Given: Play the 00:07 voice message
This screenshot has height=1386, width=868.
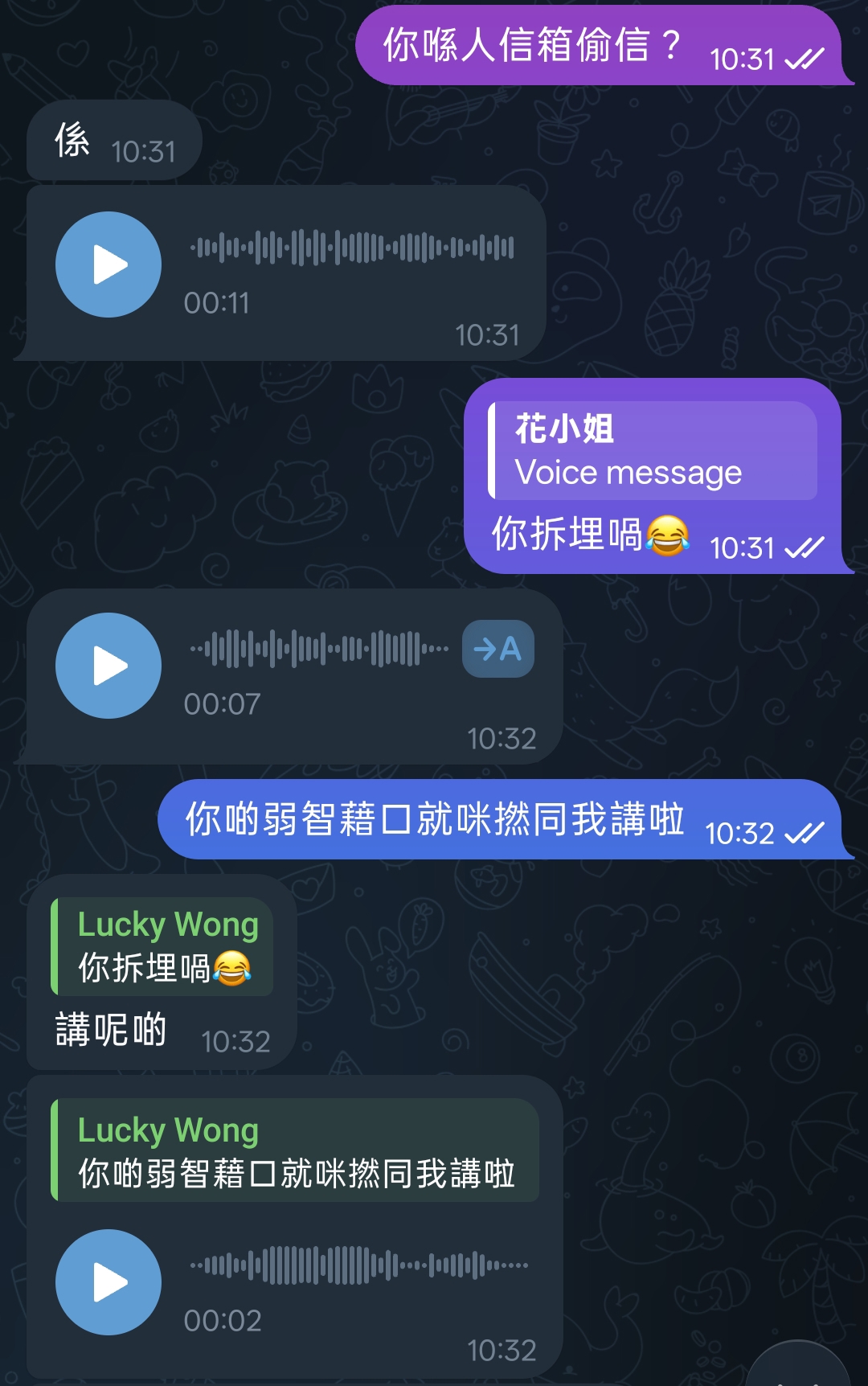Looking at the screenshot, I should tap(108, 666).
